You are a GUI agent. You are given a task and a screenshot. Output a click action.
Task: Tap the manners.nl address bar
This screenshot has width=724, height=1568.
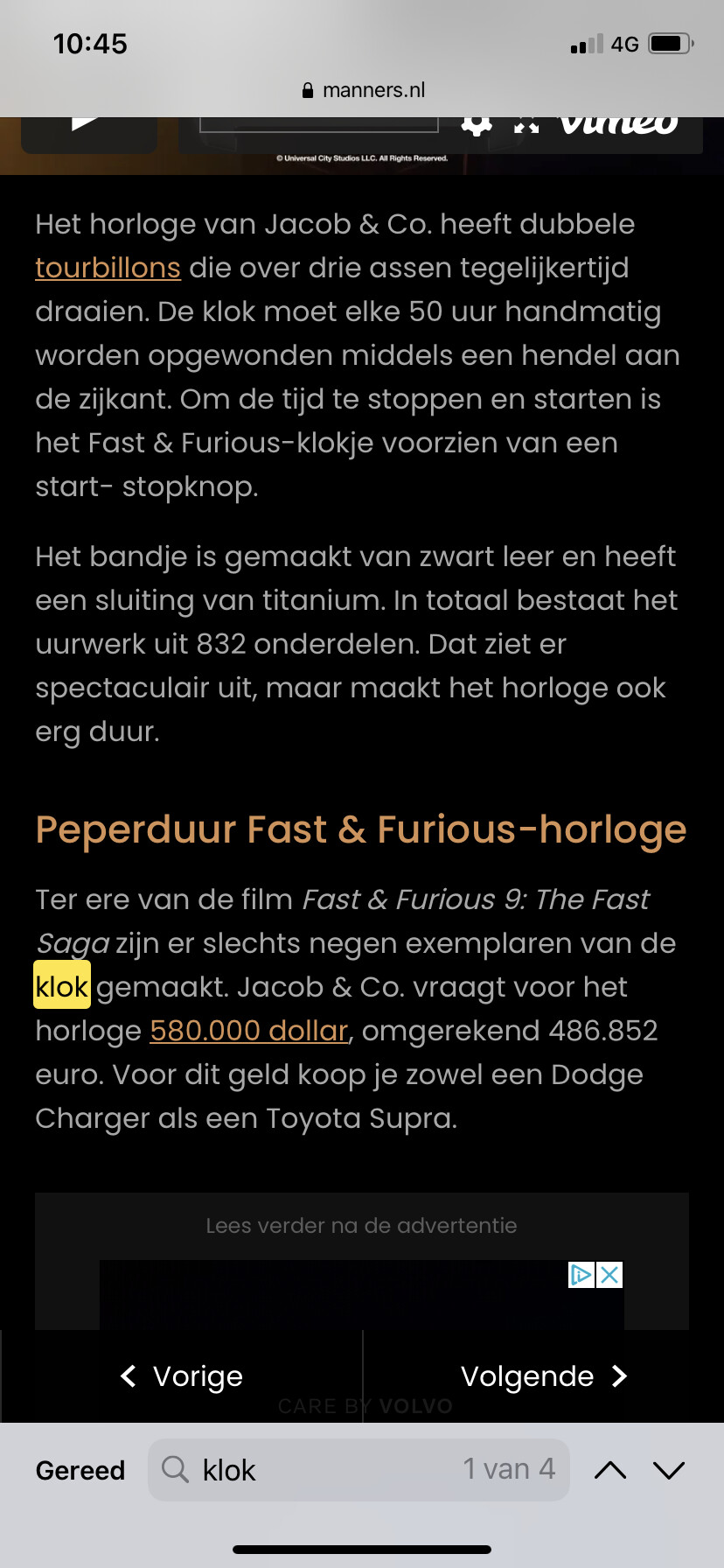(x=362, y=90)
